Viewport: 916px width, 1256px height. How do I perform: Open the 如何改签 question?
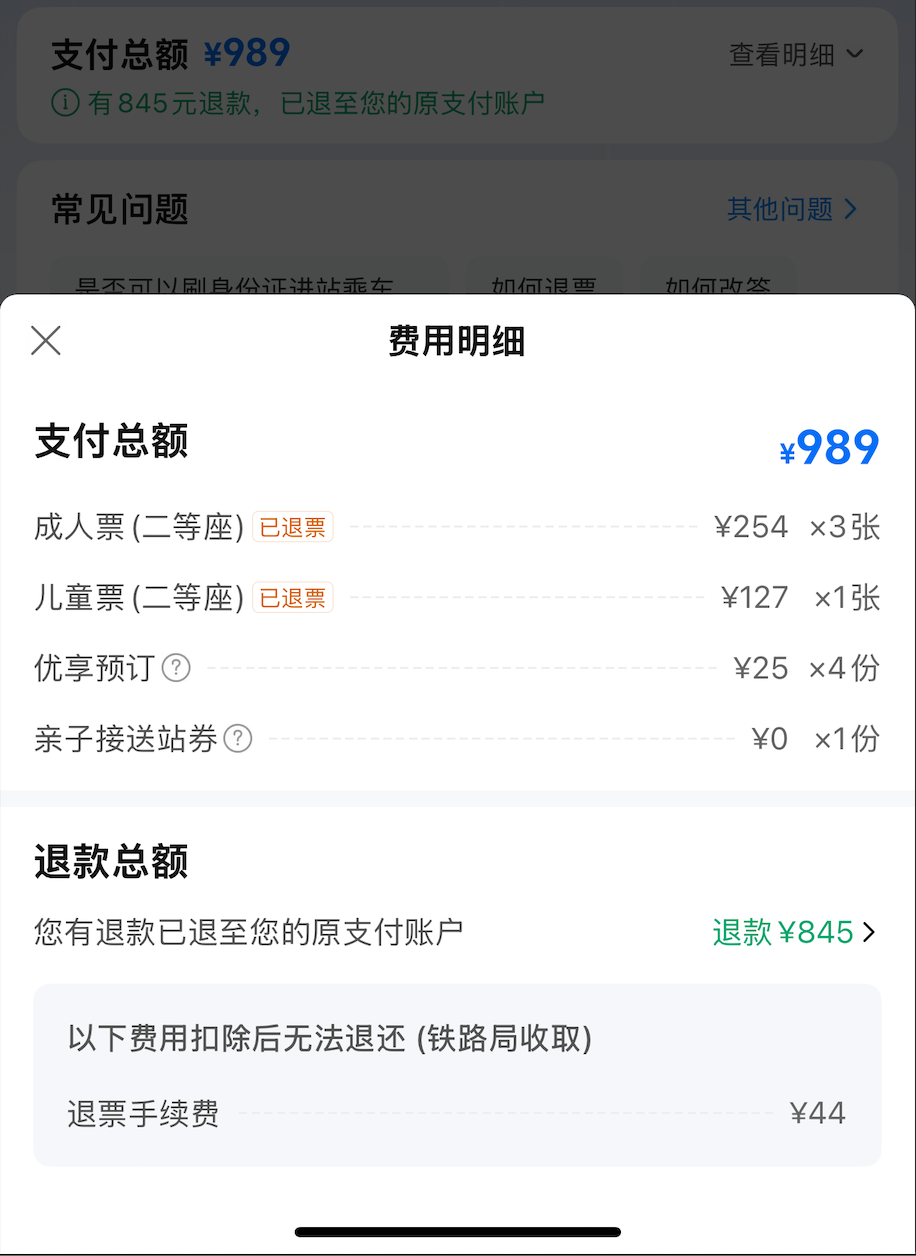pos(718,285)
